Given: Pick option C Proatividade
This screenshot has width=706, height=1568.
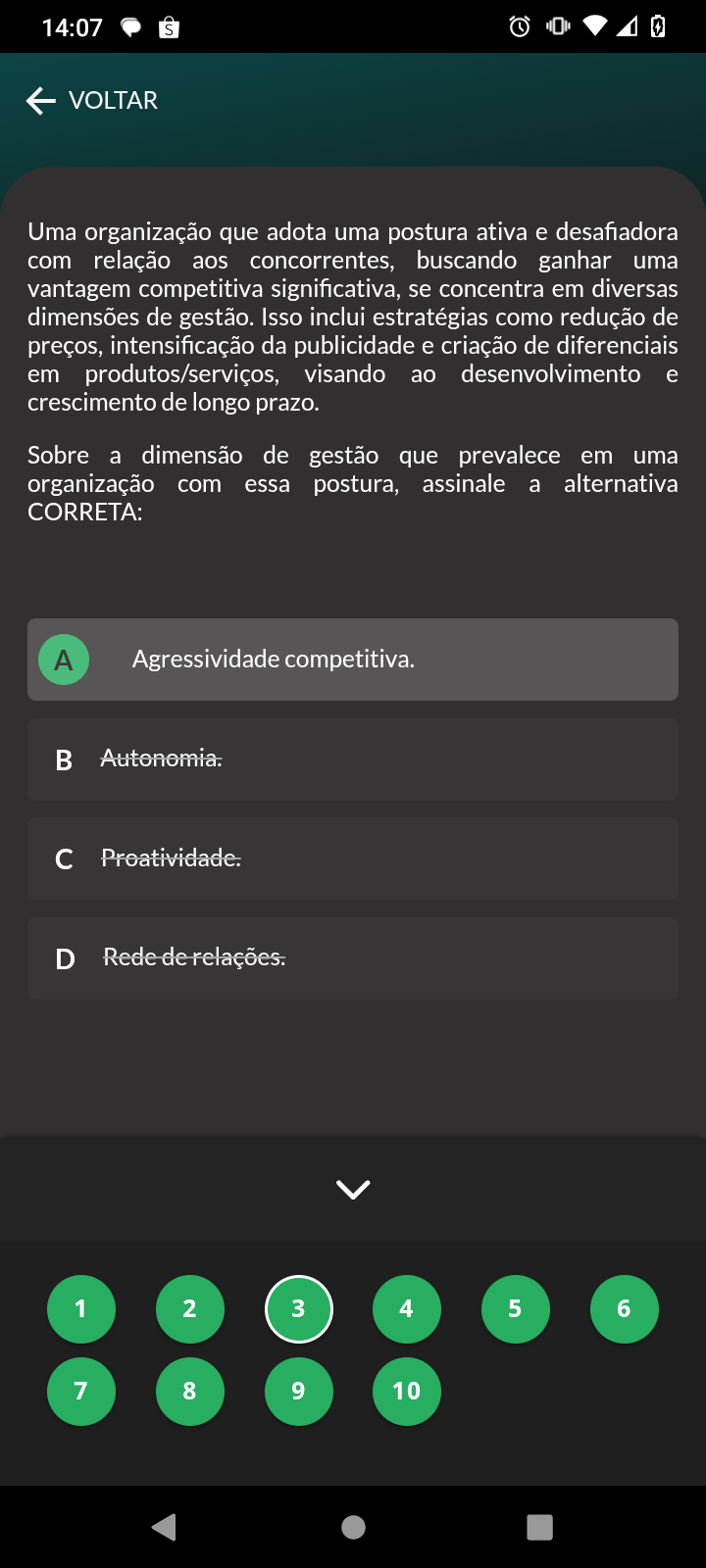Looking at the screenshot, I should tap(352, 858).
